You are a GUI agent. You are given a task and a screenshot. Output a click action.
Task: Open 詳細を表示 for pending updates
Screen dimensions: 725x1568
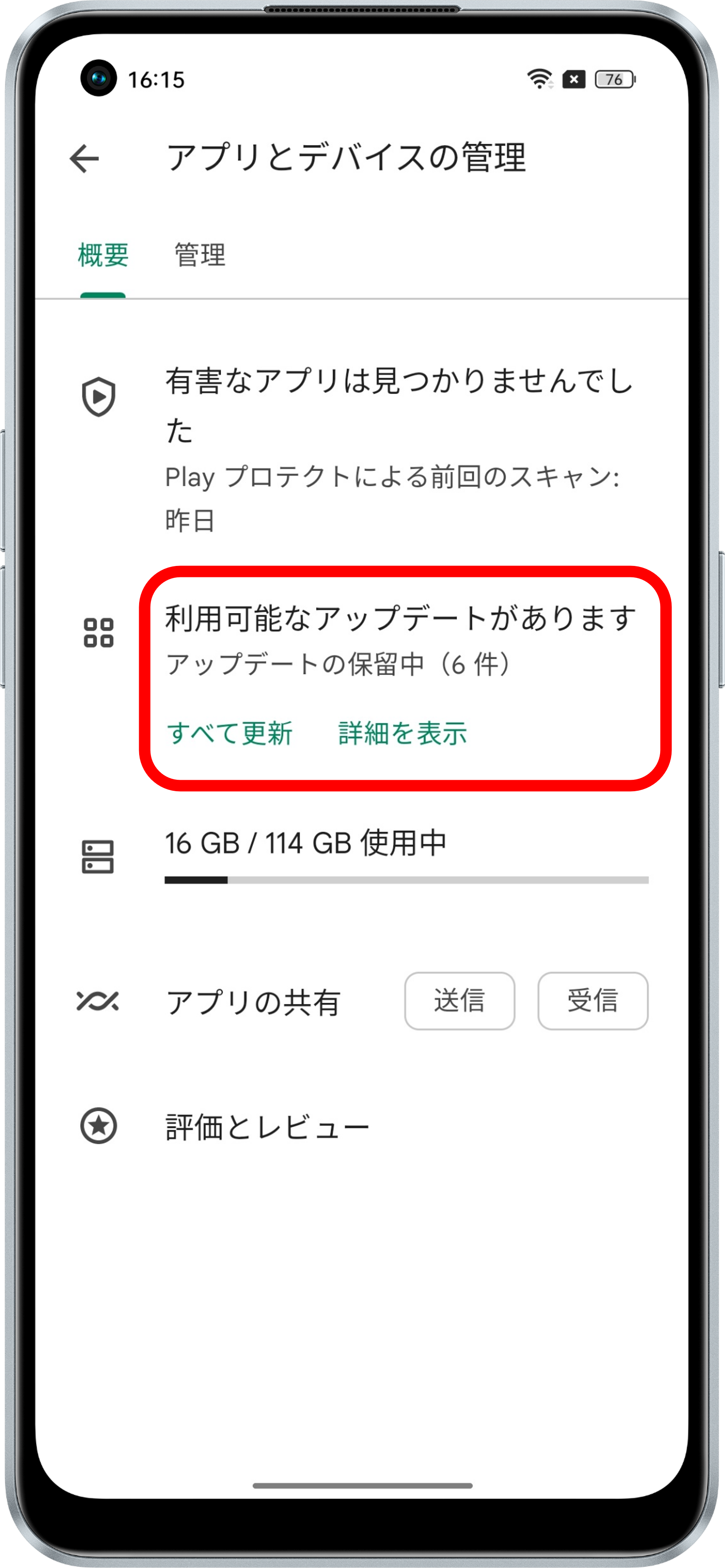(402, 733)
